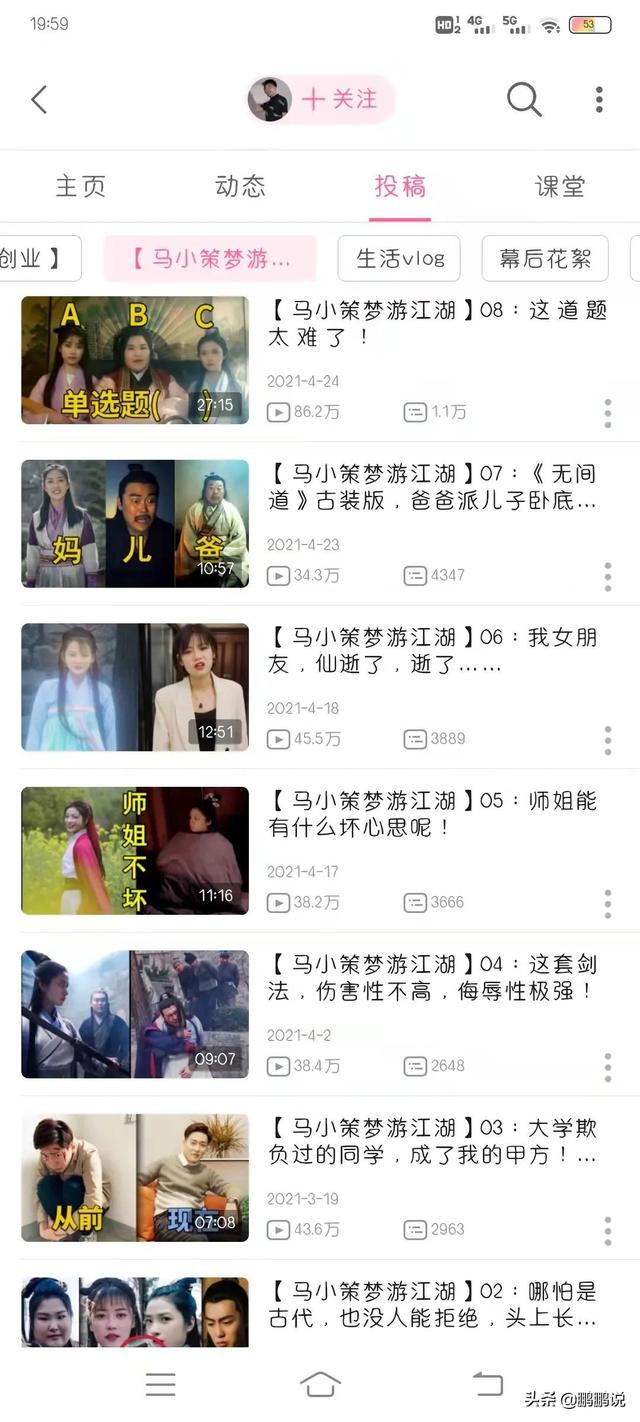Open more options for video 04
640x1422 pixels.
(607, 1067)
